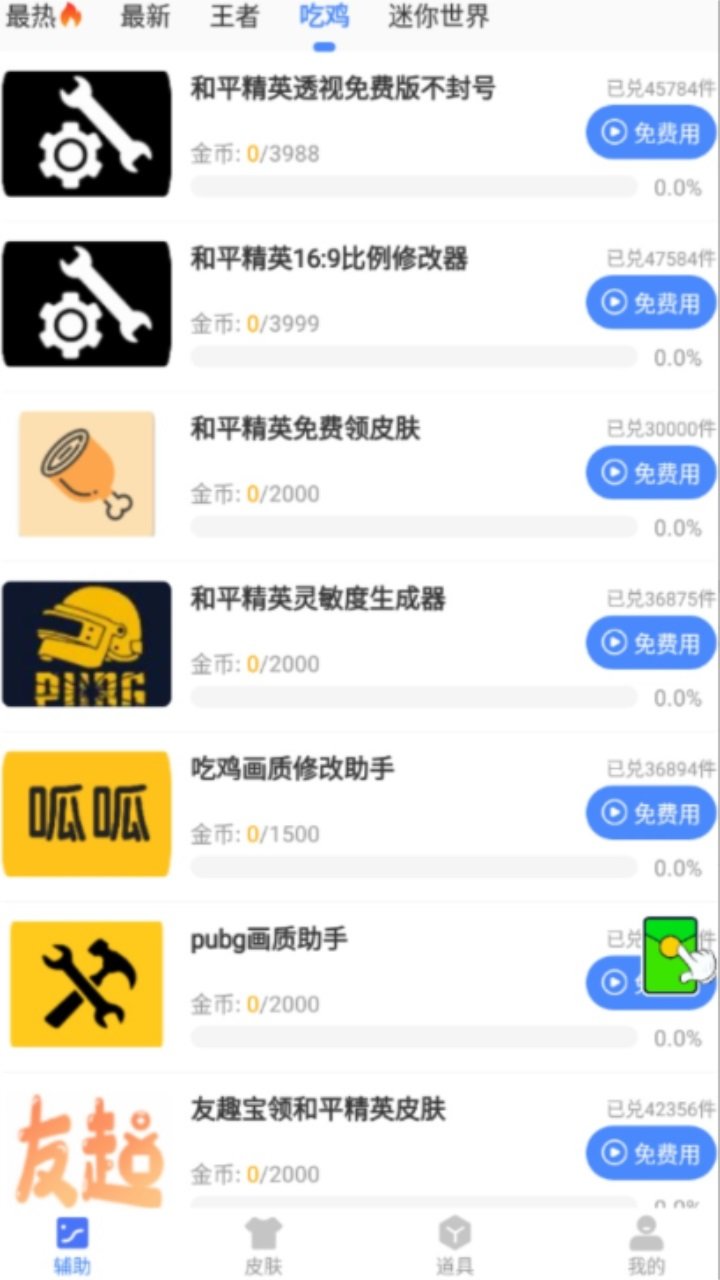Image resolution: width=720 pixels, height=1280 pixels.
Task: Tap 免费用 for 和平精英16:9比例修改器
Action: click(652, 302)
